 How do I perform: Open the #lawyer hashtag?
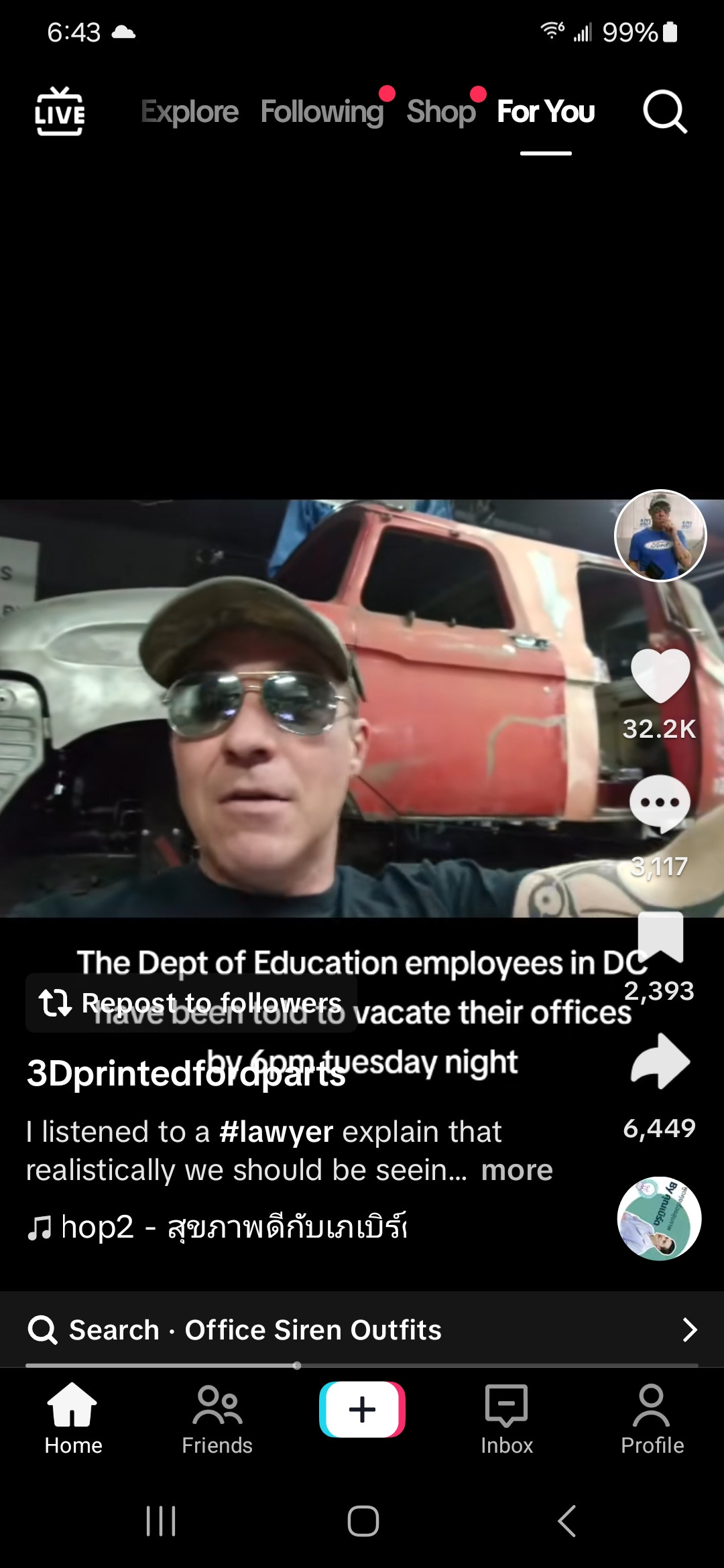pyautogui.click(x=276, y=1132)
